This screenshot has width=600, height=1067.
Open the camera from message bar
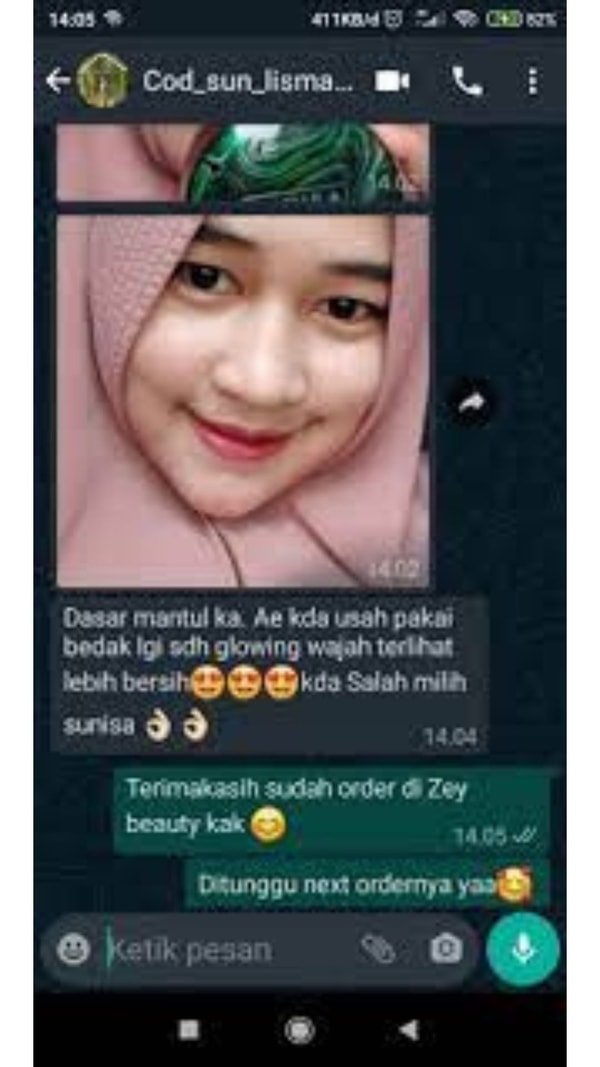[x=445, y=949]
